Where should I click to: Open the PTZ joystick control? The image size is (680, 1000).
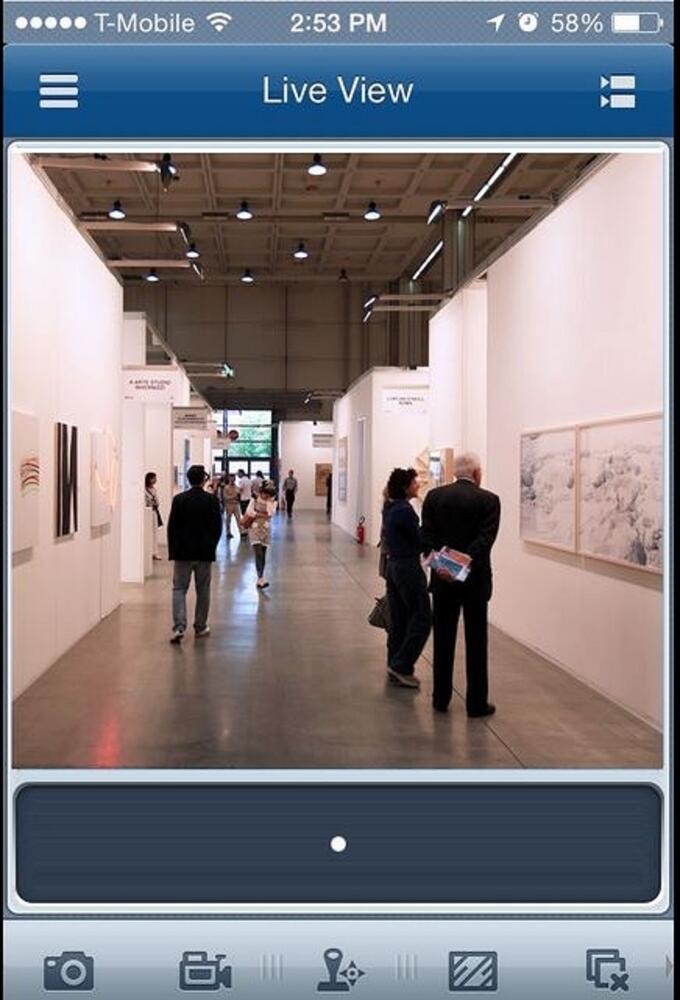(x=340, y=970)
